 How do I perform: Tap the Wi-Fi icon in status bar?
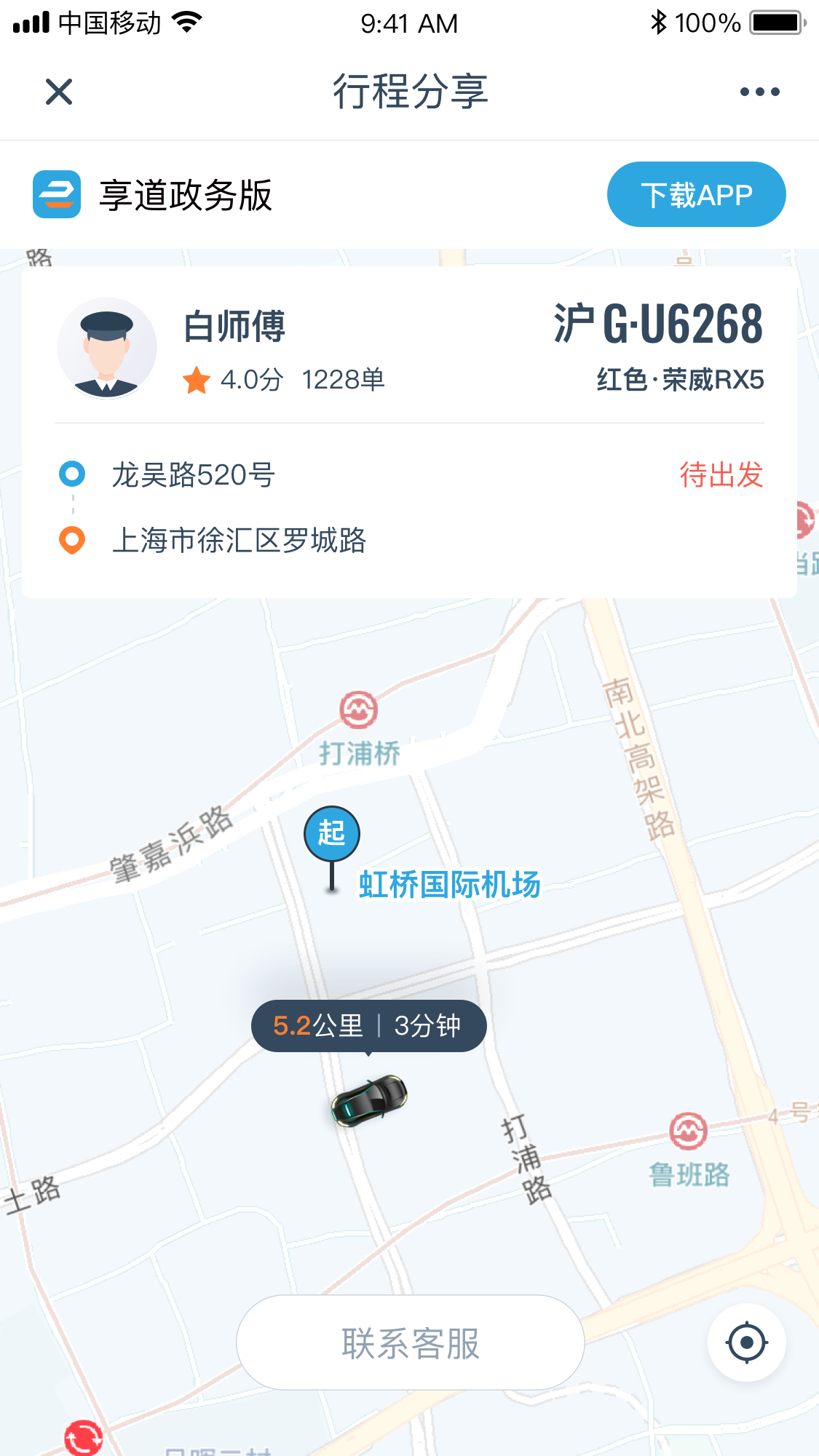tap(186, 23)
